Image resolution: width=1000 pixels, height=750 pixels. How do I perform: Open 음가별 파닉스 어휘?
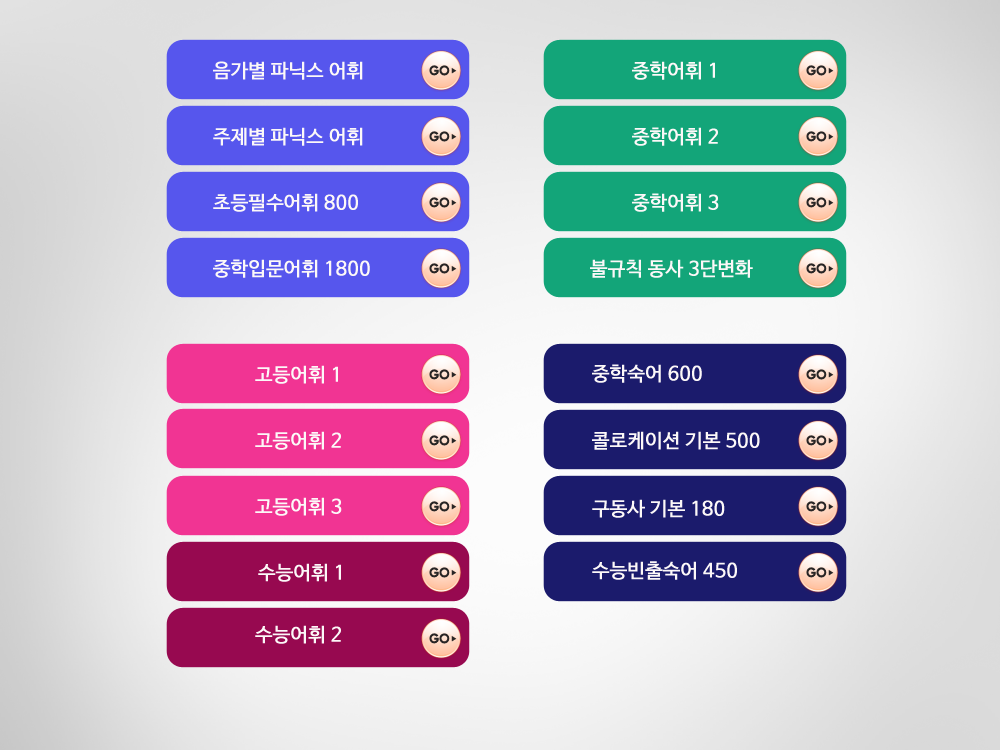point(317,70)
